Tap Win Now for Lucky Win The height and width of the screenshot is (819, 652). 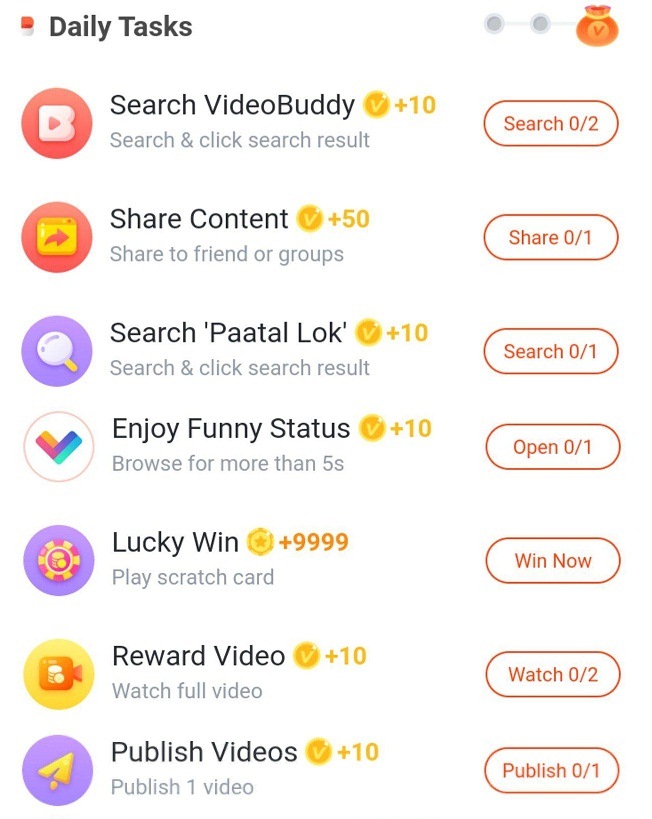(x=552, y=561)
